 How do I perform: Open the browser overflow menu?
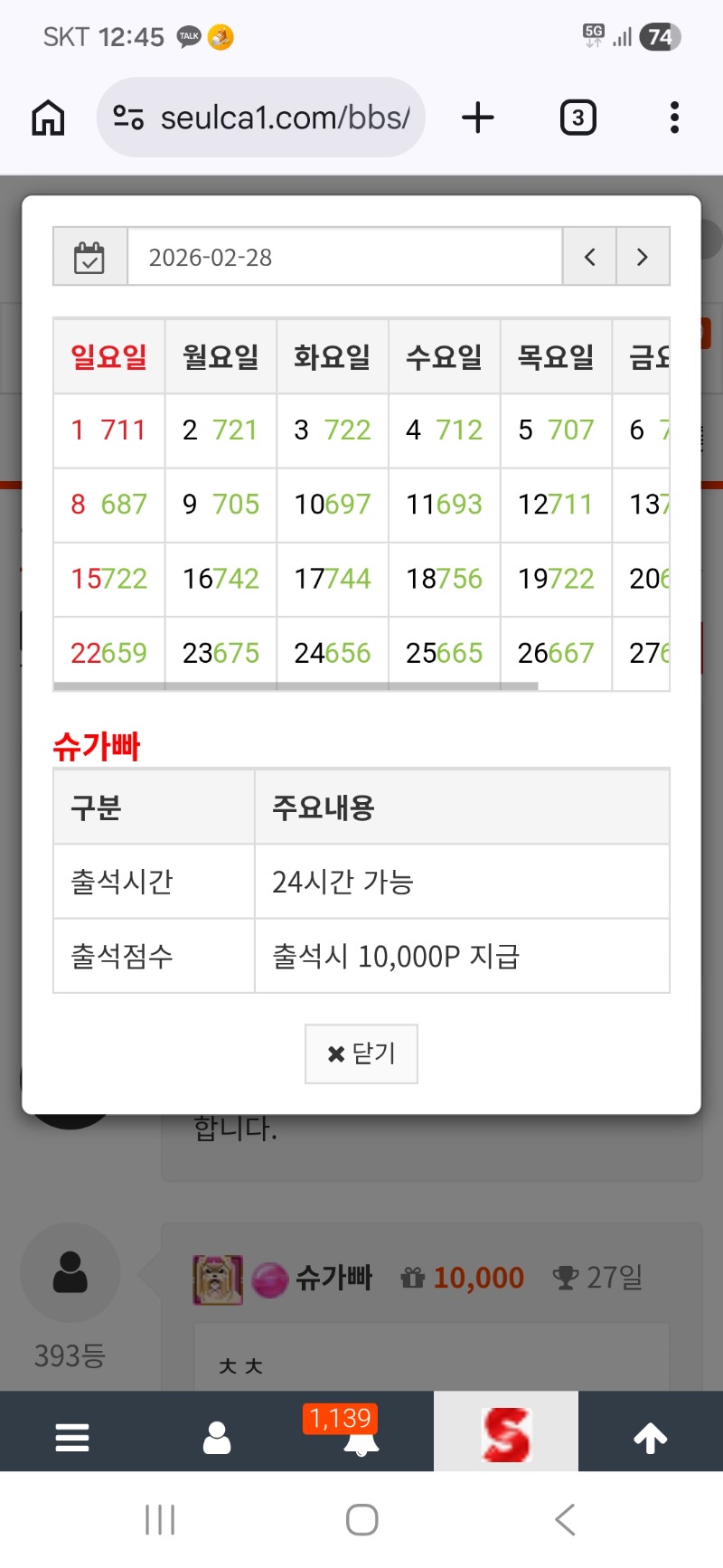[x=674, y=118]
